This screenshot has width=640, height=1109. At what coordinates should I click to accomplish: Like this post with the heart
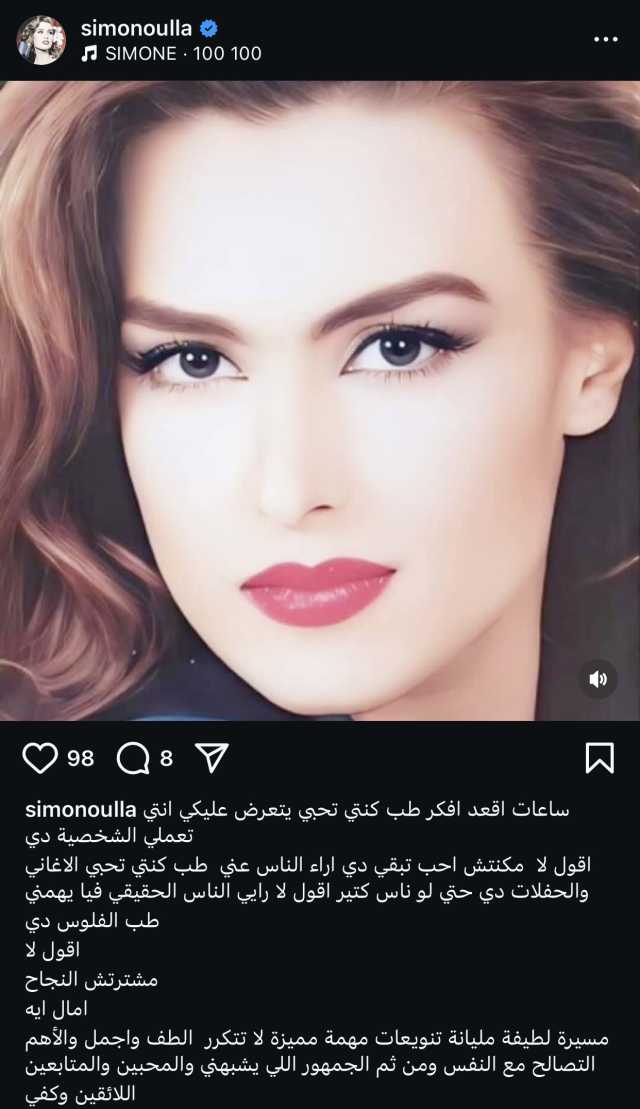pyautogui.click(x=40, y=758)
